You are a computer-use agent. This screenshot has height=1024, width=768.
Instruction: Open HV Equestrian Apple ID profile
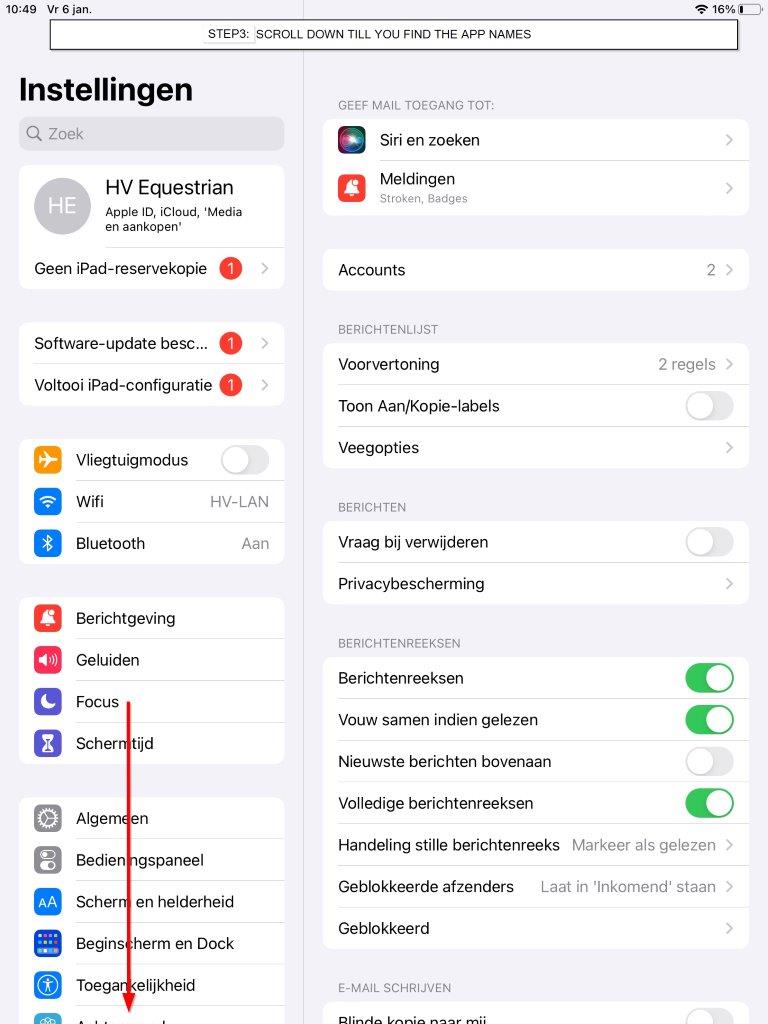[151, 205]
